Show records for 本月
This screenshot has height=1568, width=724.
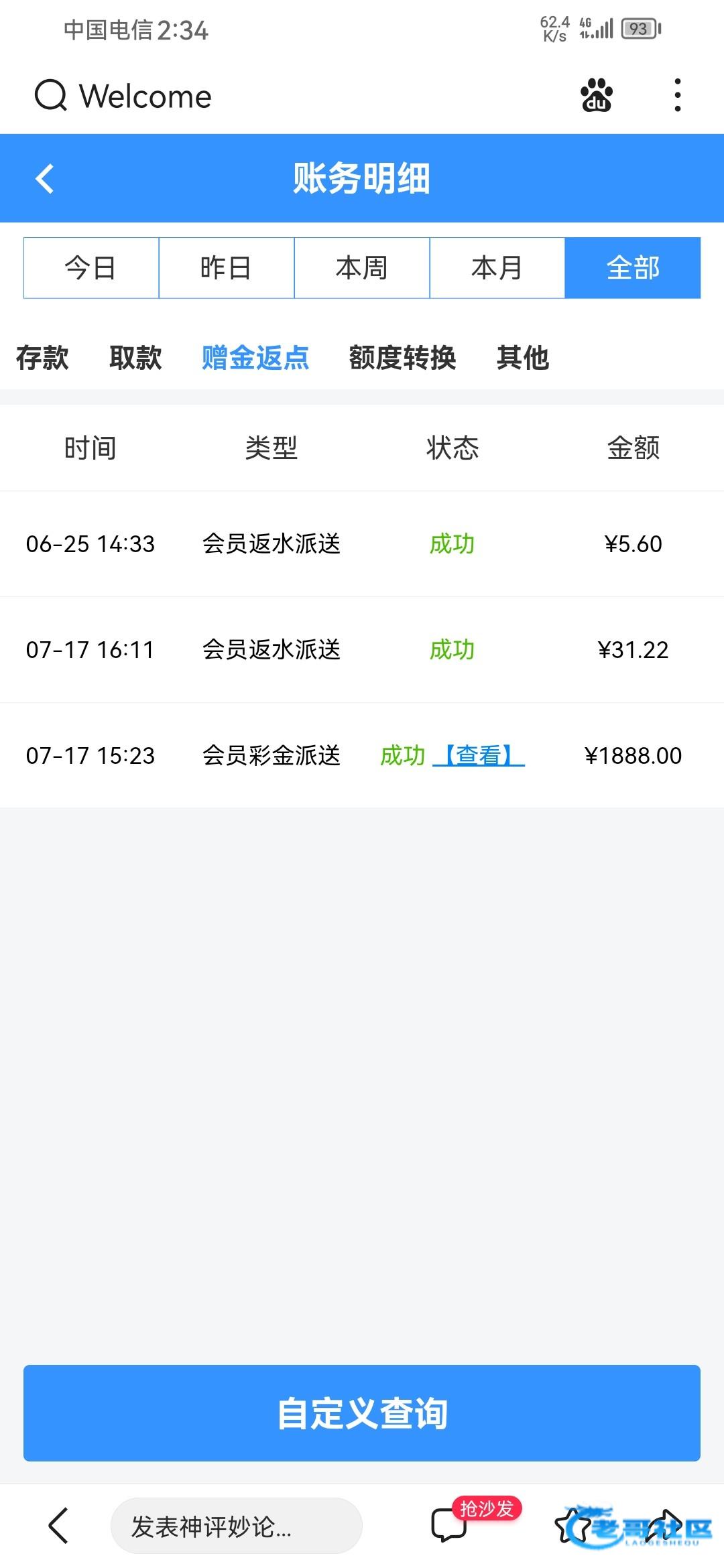pyautogui.click(x=497, y=268)
